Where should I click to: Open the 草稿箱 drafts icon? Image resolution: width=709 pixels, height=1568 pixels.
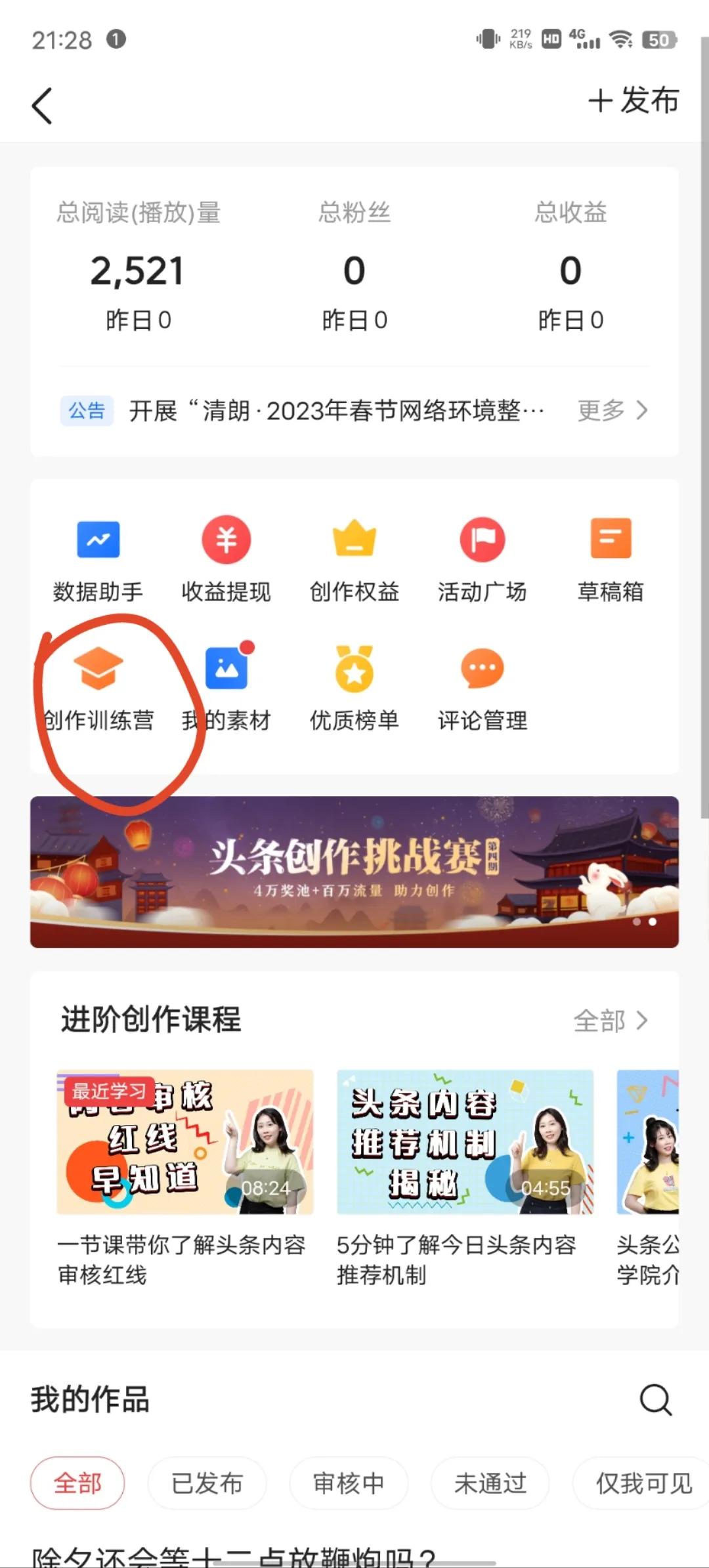(611, 561)
